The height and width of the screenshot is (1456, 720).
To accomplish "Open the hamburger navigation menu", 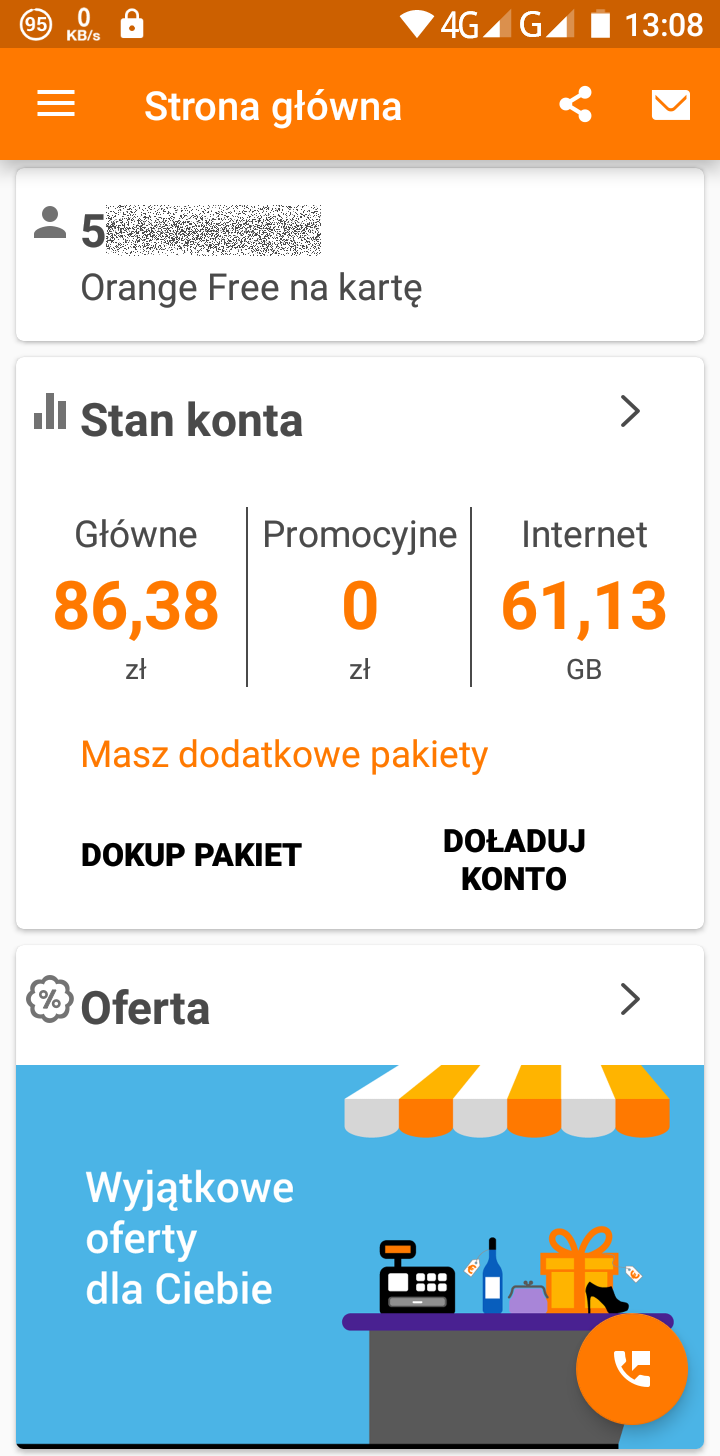I will [x=56, y=105].
